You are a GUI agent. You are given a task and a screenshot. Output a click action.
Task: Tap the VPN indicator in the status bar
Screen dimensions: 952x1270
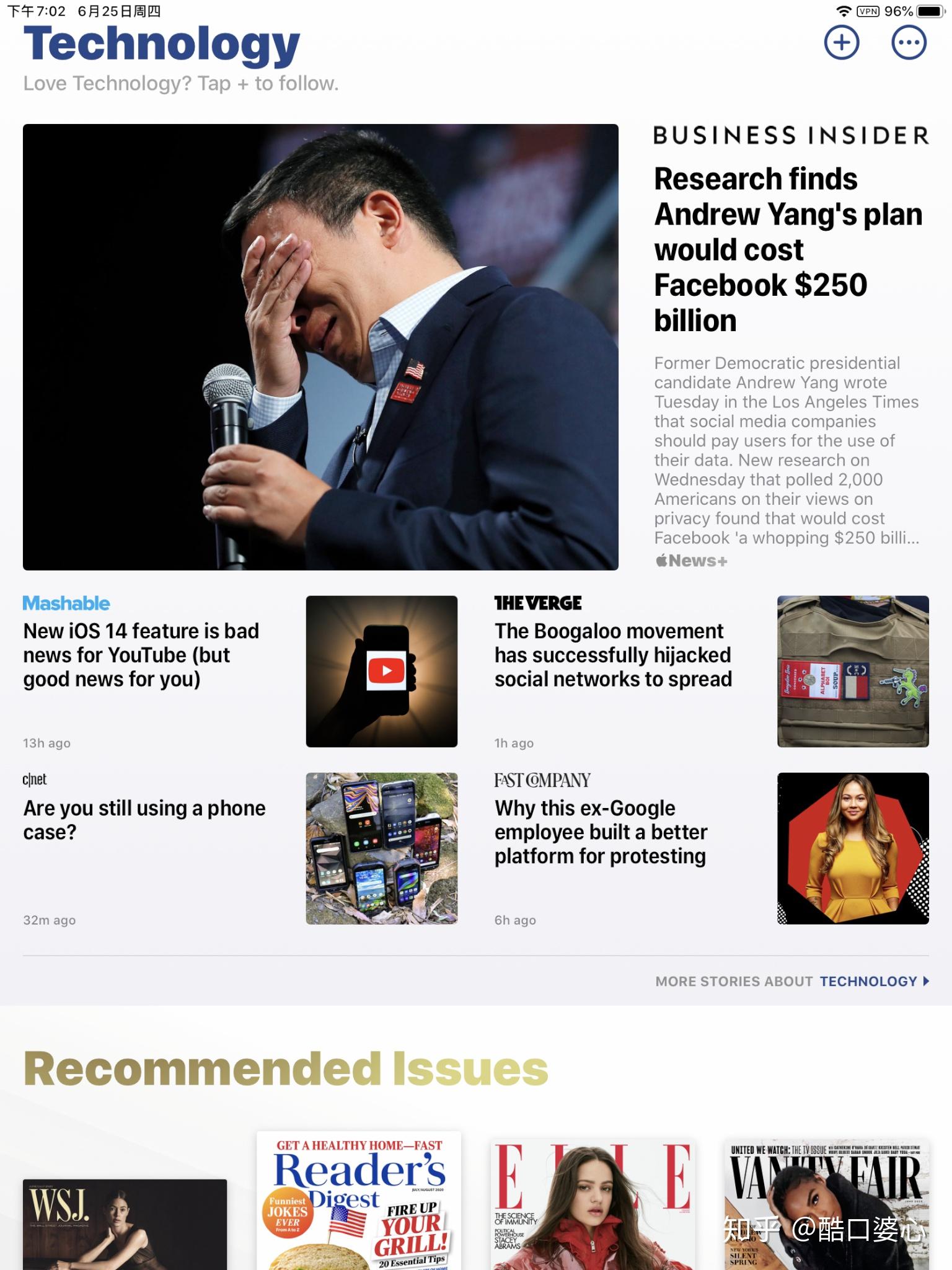click(x=866, y=11)
